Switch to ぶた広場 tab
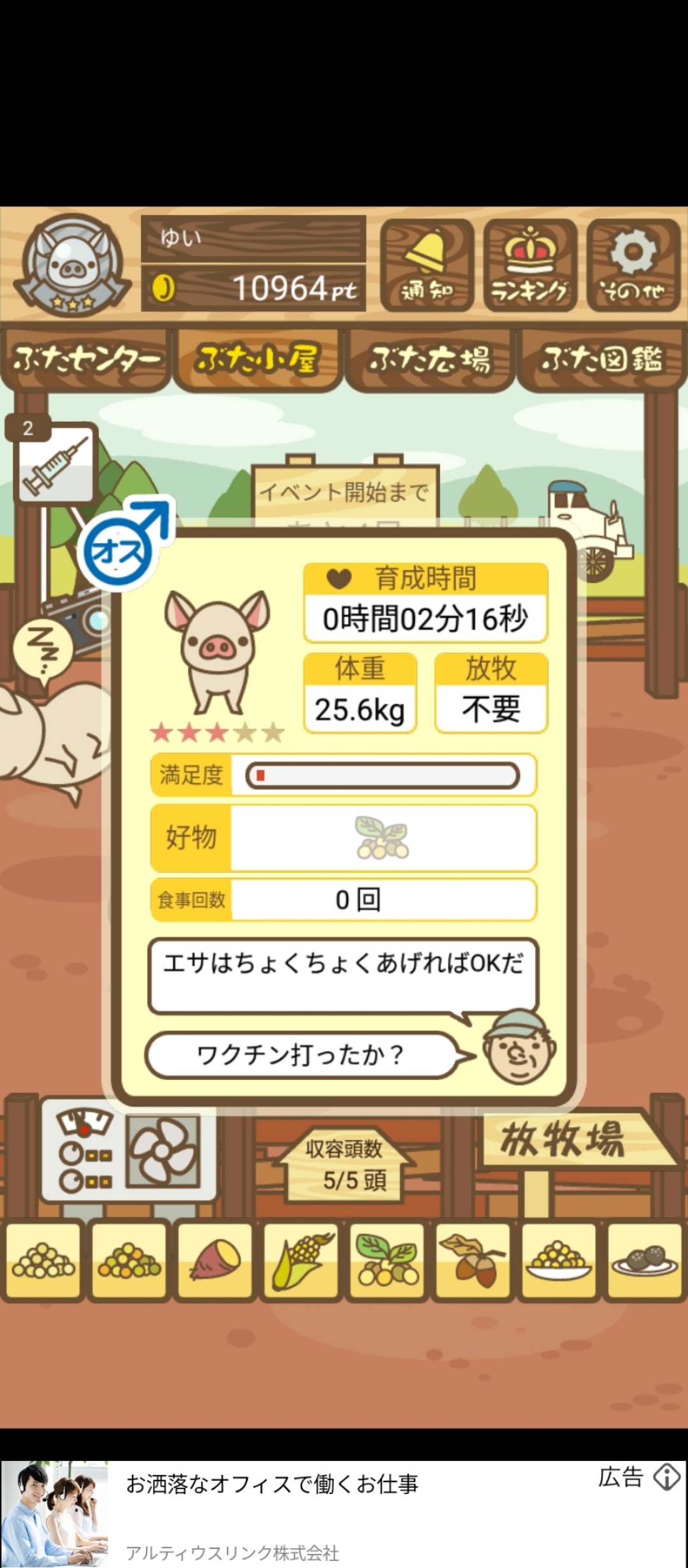 430,359
